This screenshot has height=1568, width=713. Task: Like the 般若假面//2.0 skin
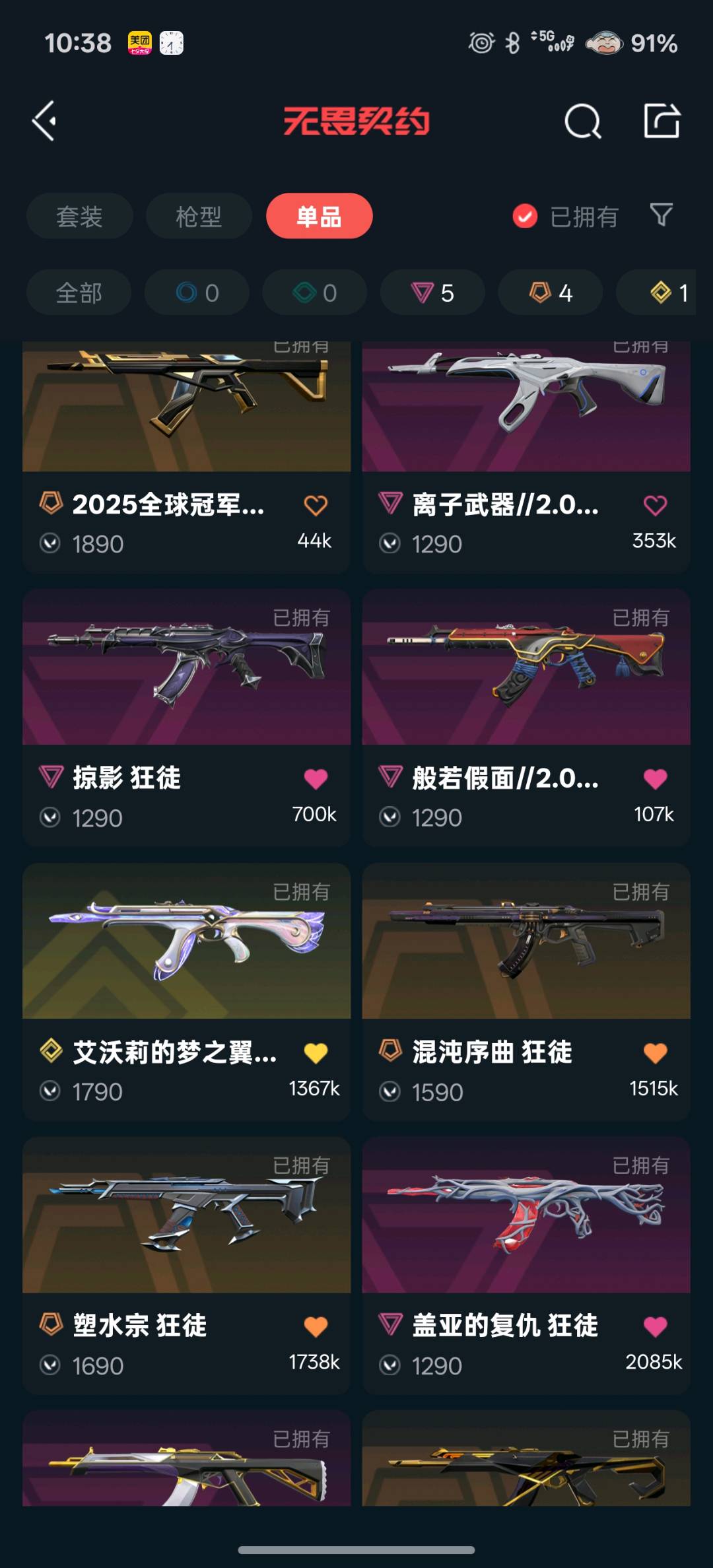pyautogui.click(x=655, y=779)
